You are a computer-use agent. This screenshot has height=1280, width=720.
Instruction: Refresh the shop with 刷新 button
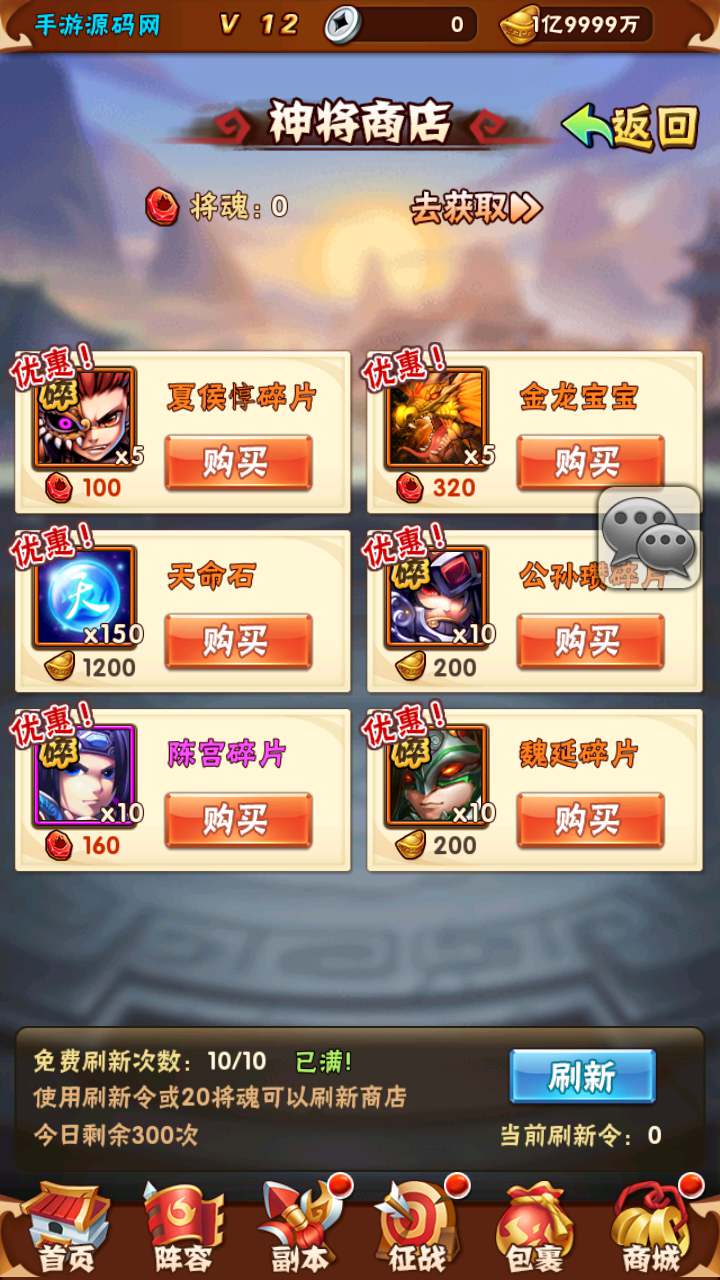tap(582, 1076)
